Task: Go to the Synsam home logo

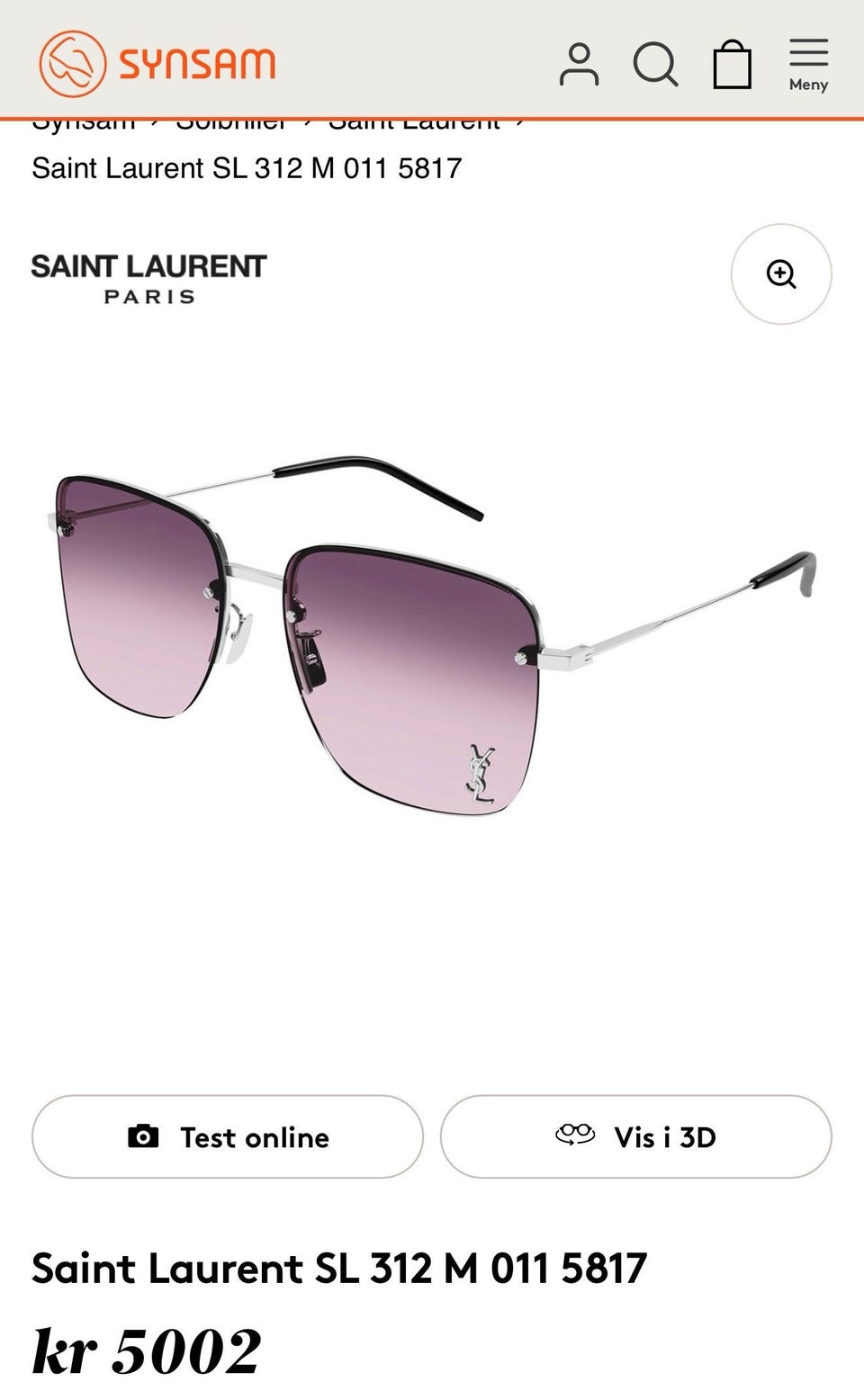Action: [157, 64]
